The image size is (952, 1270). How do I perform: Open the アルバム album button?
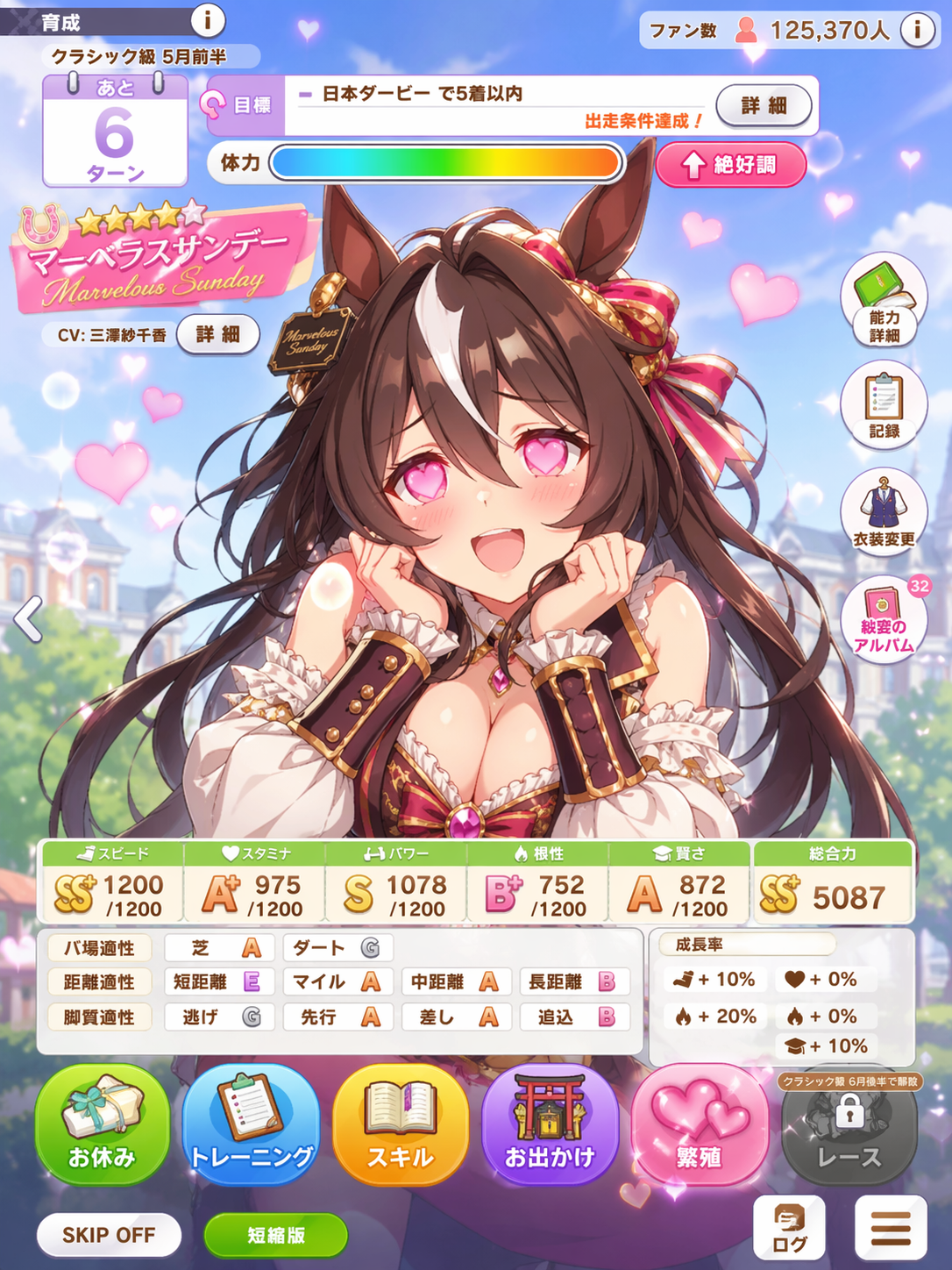(x=884, y=619)
